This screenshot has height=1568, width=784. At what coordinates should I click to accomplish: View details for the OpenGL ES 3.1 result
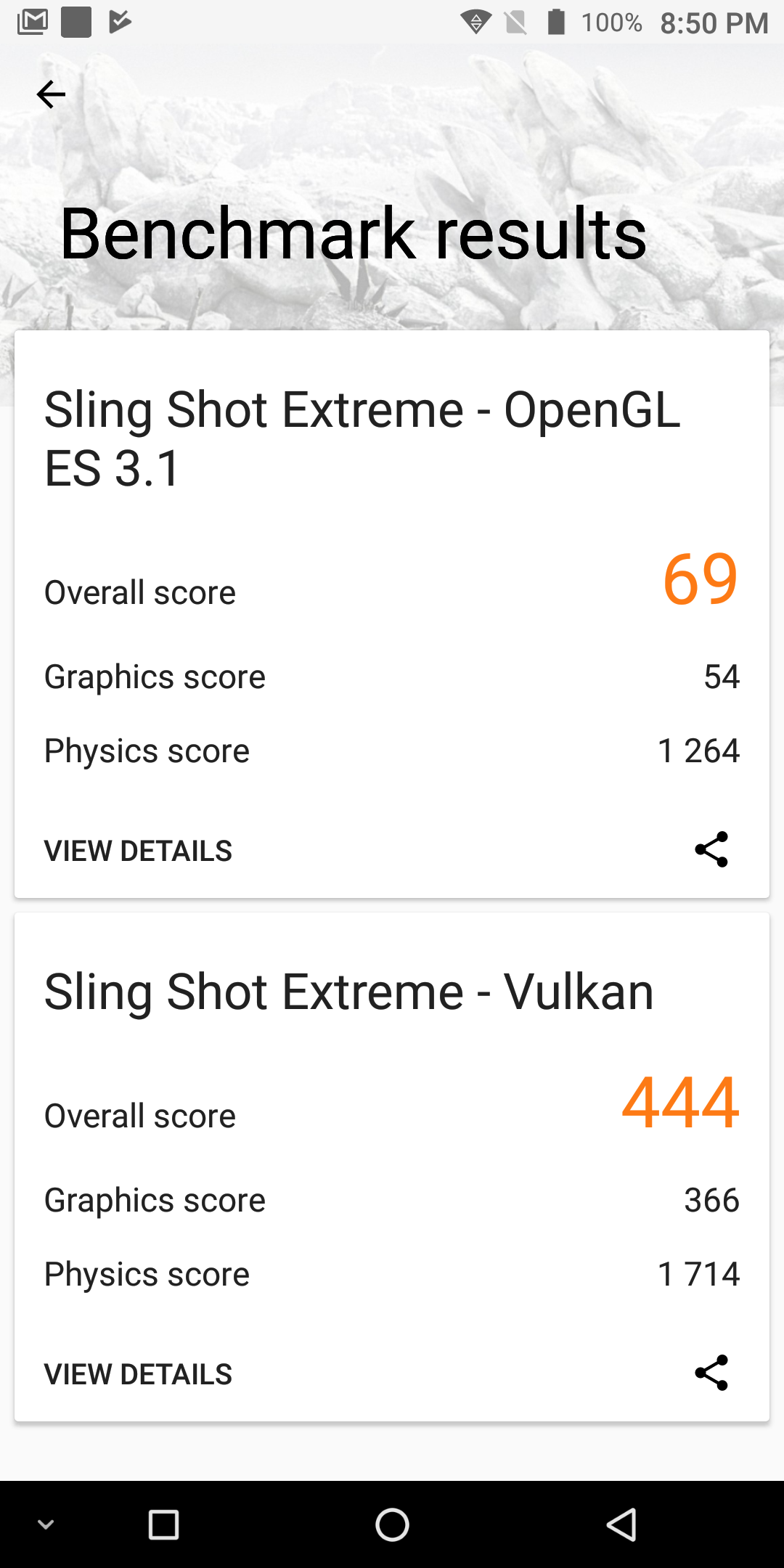pos(138,851)
